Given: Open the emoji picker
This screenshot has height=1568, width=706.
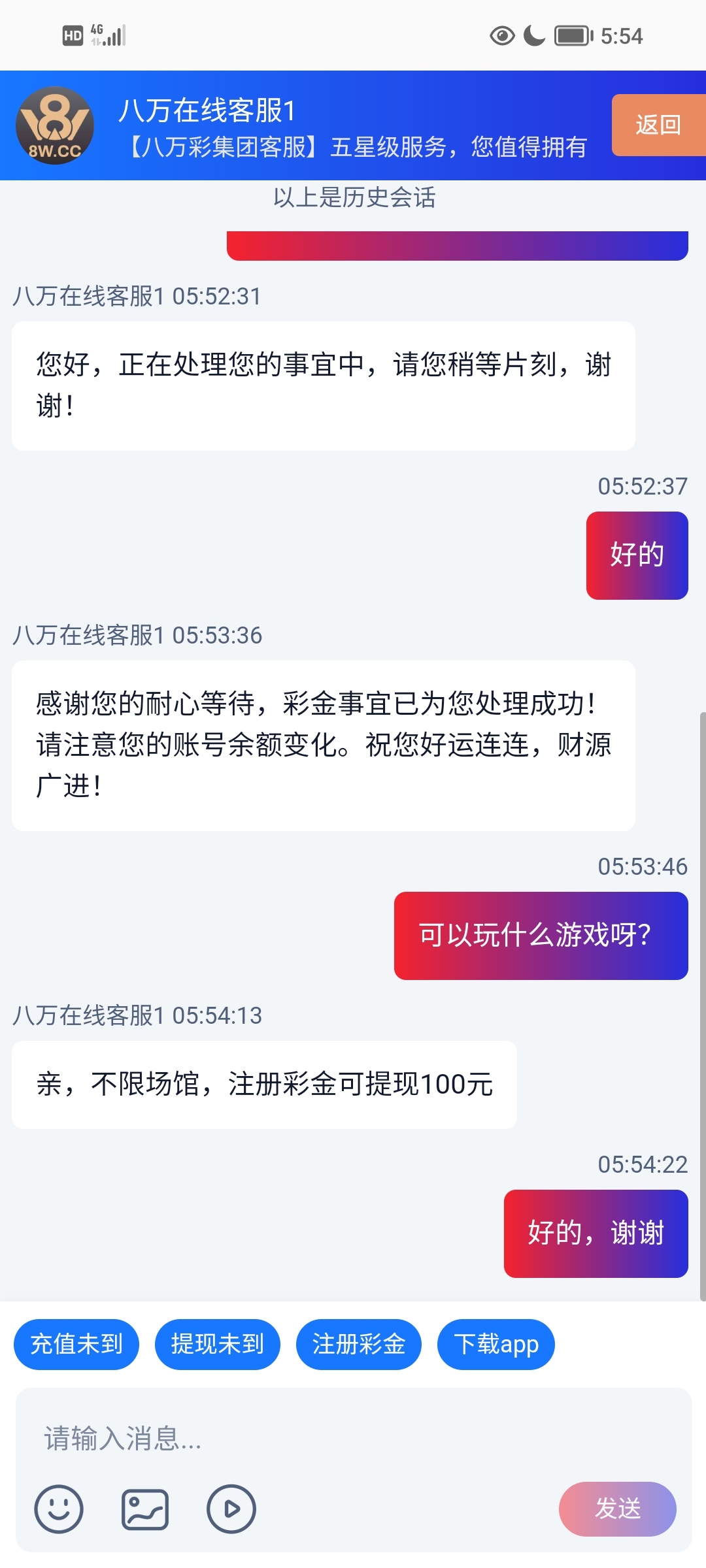Looking at the screenshot, I should click(59, 1509).
